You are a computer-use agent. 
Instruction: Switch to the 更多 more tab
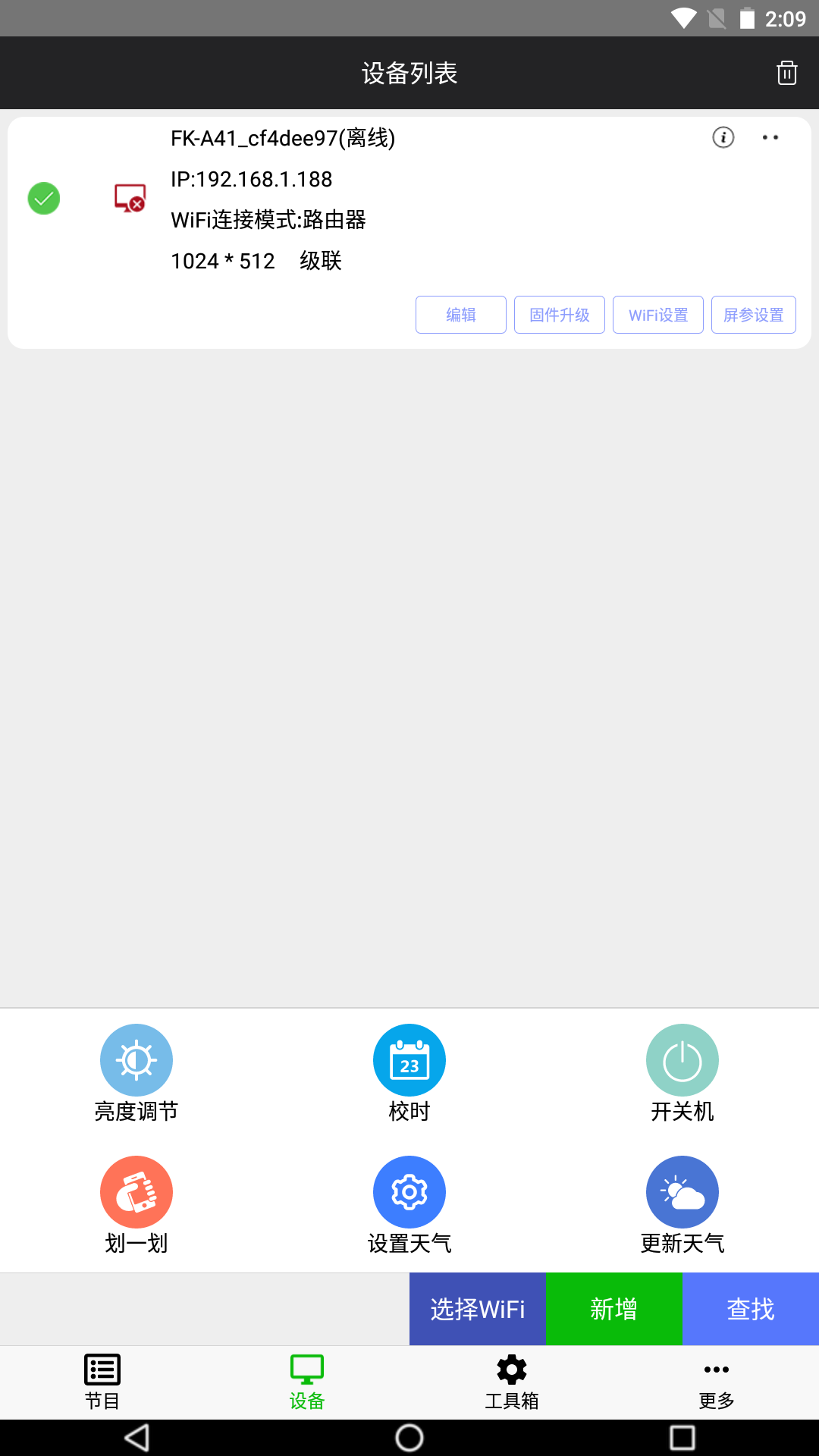click(717, 1382)
